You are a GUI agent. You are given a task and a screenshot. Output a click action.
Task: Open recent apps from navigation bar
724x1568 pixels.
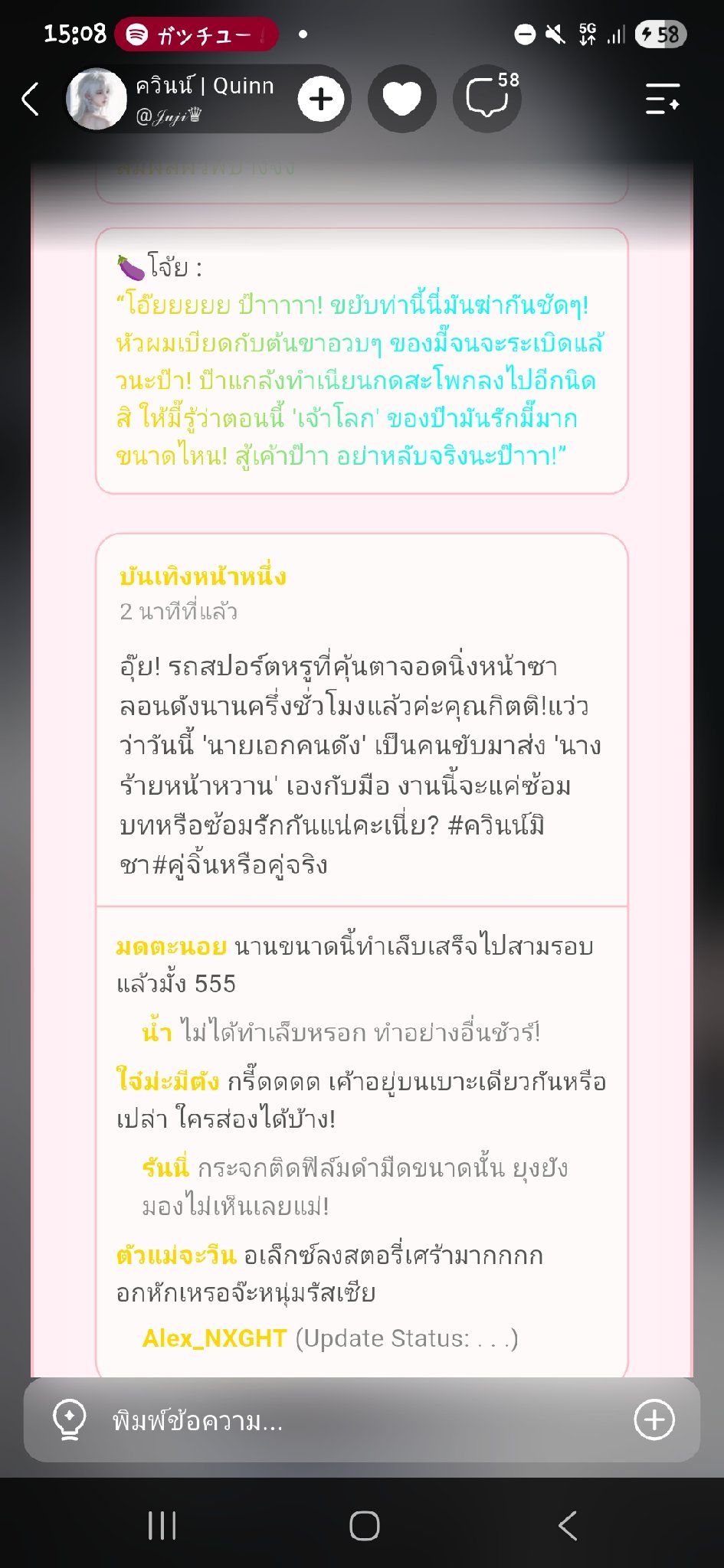pyautogui.click(x=162, y=1525)
